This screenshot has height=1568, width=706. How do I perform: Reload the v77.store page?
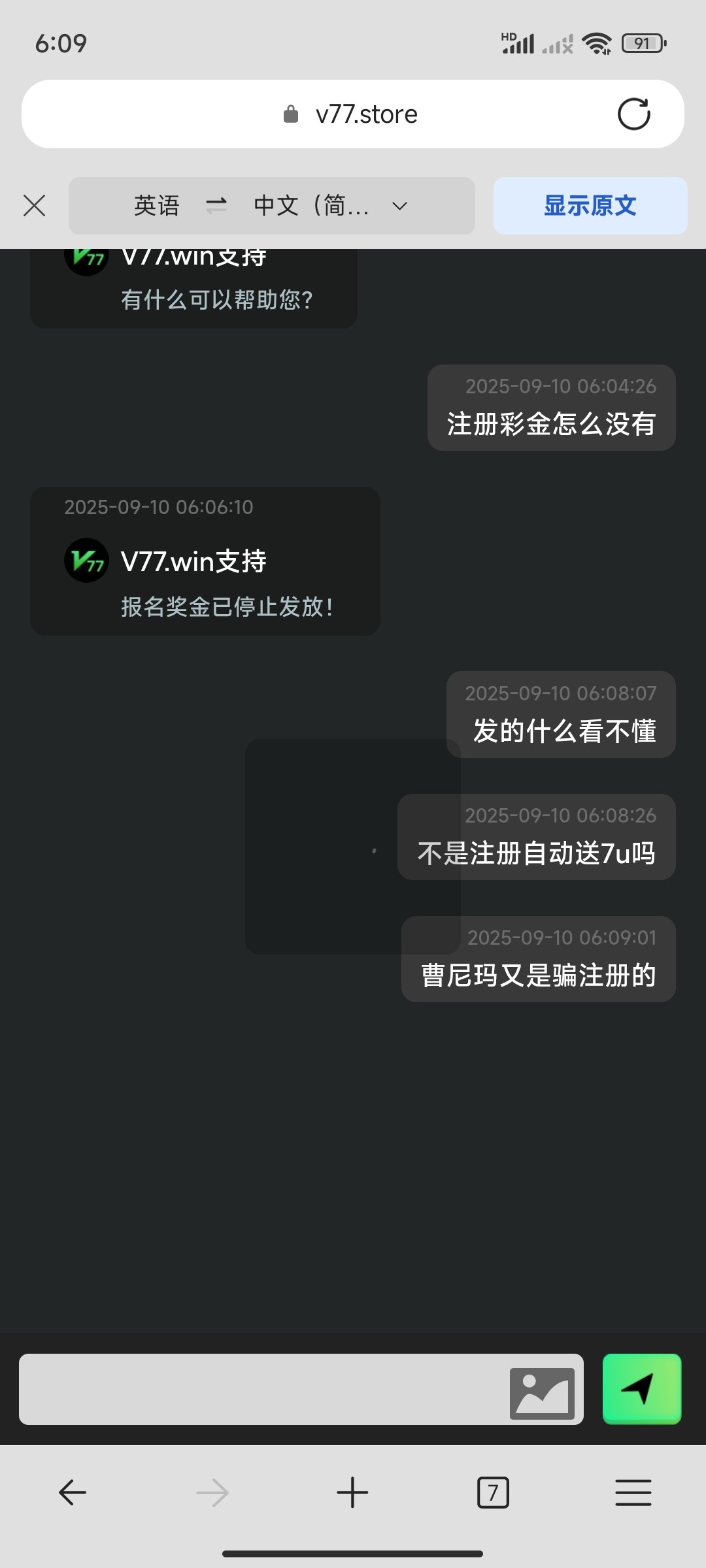(633, 114)
